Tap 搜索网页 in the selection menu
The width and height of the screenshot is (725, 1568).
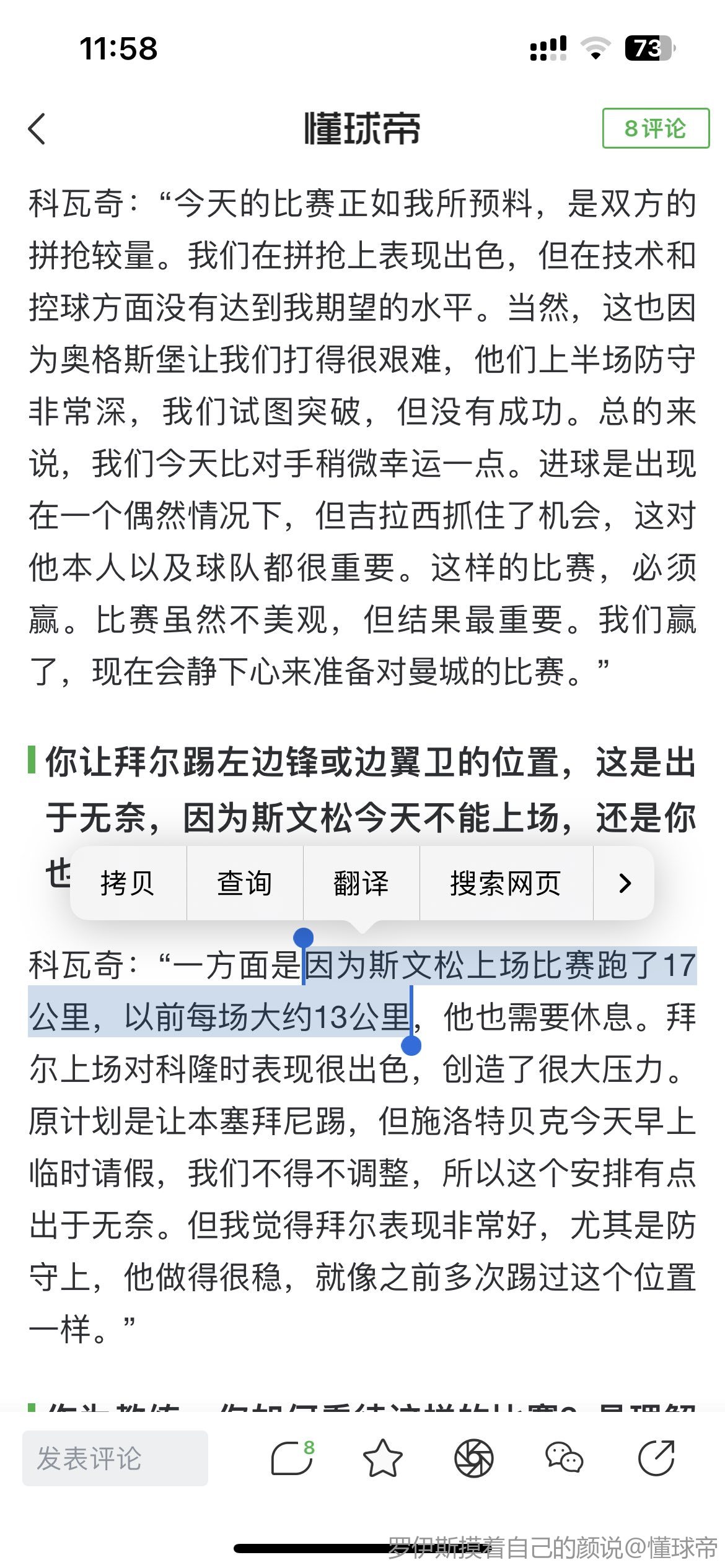pyautogui.click(x=506, y=883)
